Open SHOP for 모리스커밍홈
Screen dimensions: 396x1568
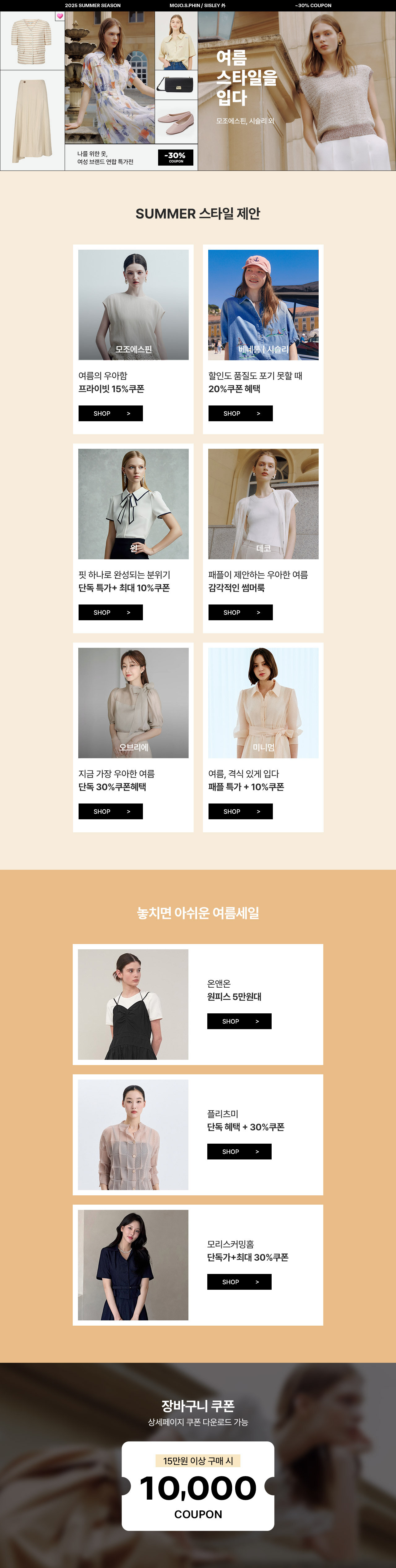pos(239,1282)
